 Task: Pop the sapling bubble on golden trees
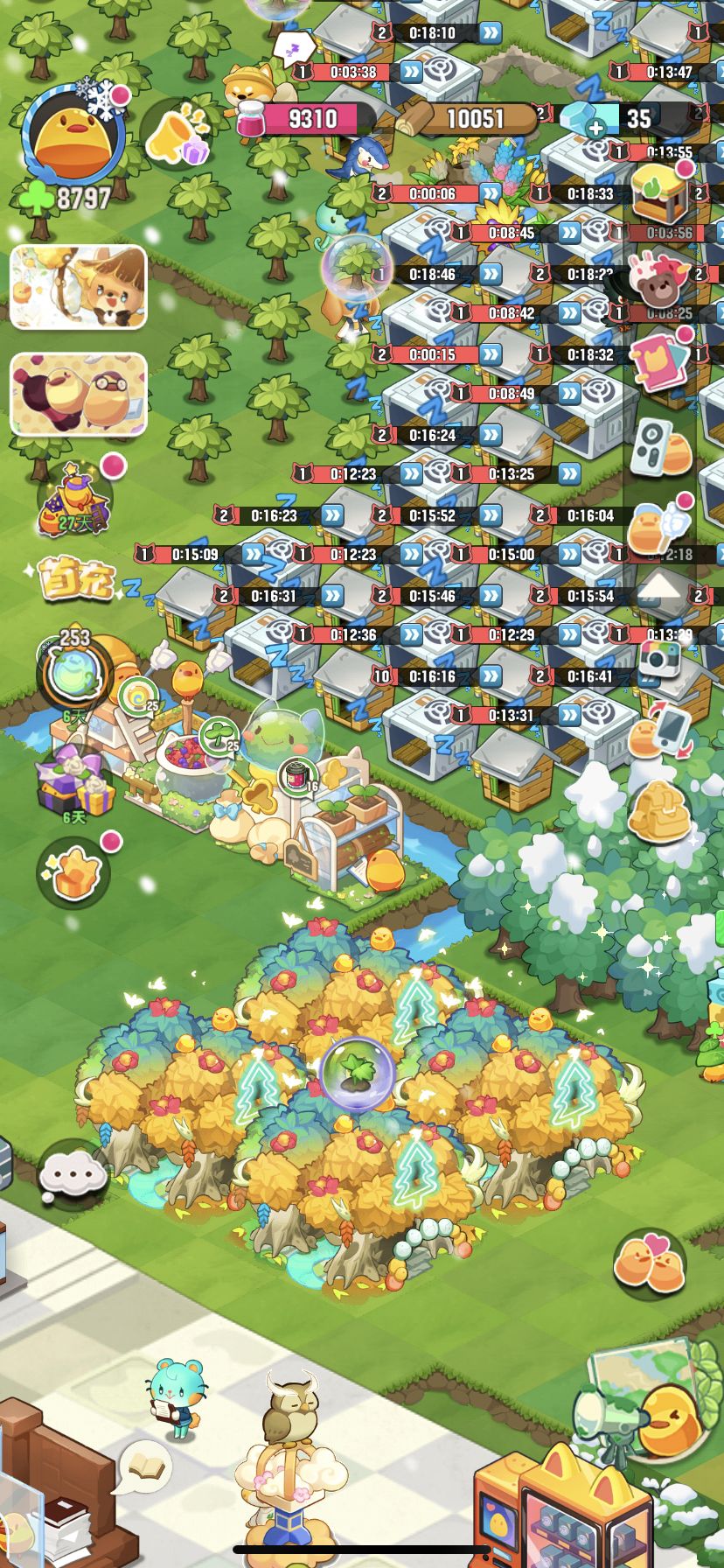(x=358, y=1073)
